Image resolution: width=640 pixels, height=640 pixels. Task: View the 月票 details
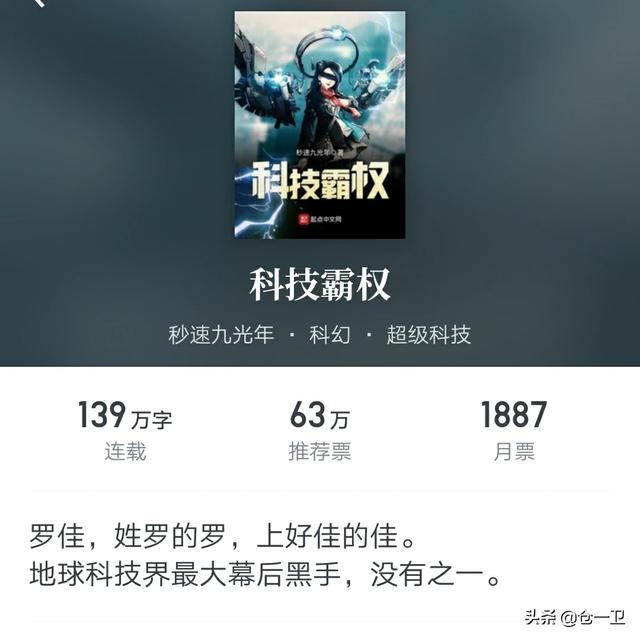514,431
